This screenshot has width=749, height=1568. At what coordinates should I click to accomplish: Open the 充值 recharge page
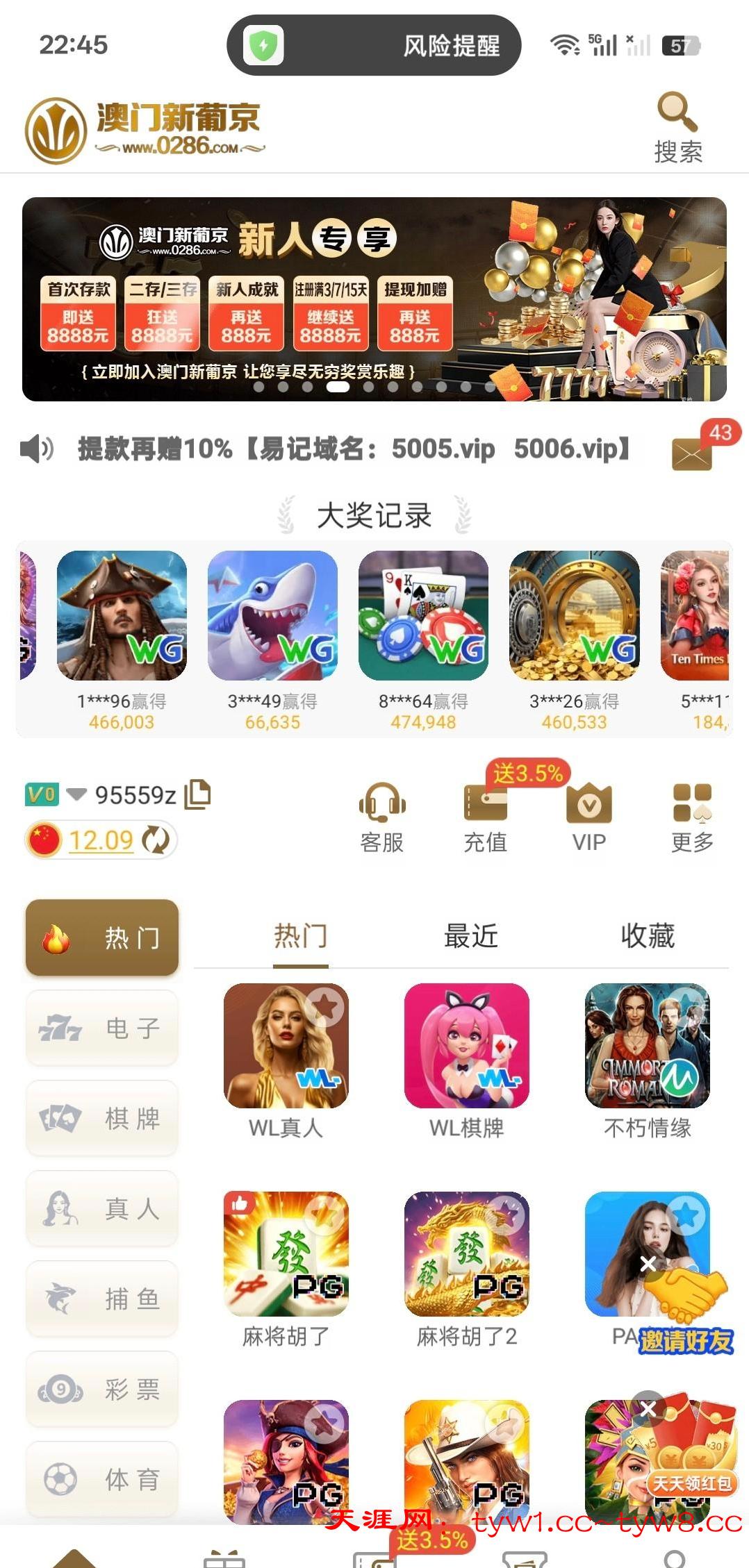coord(485,817)
